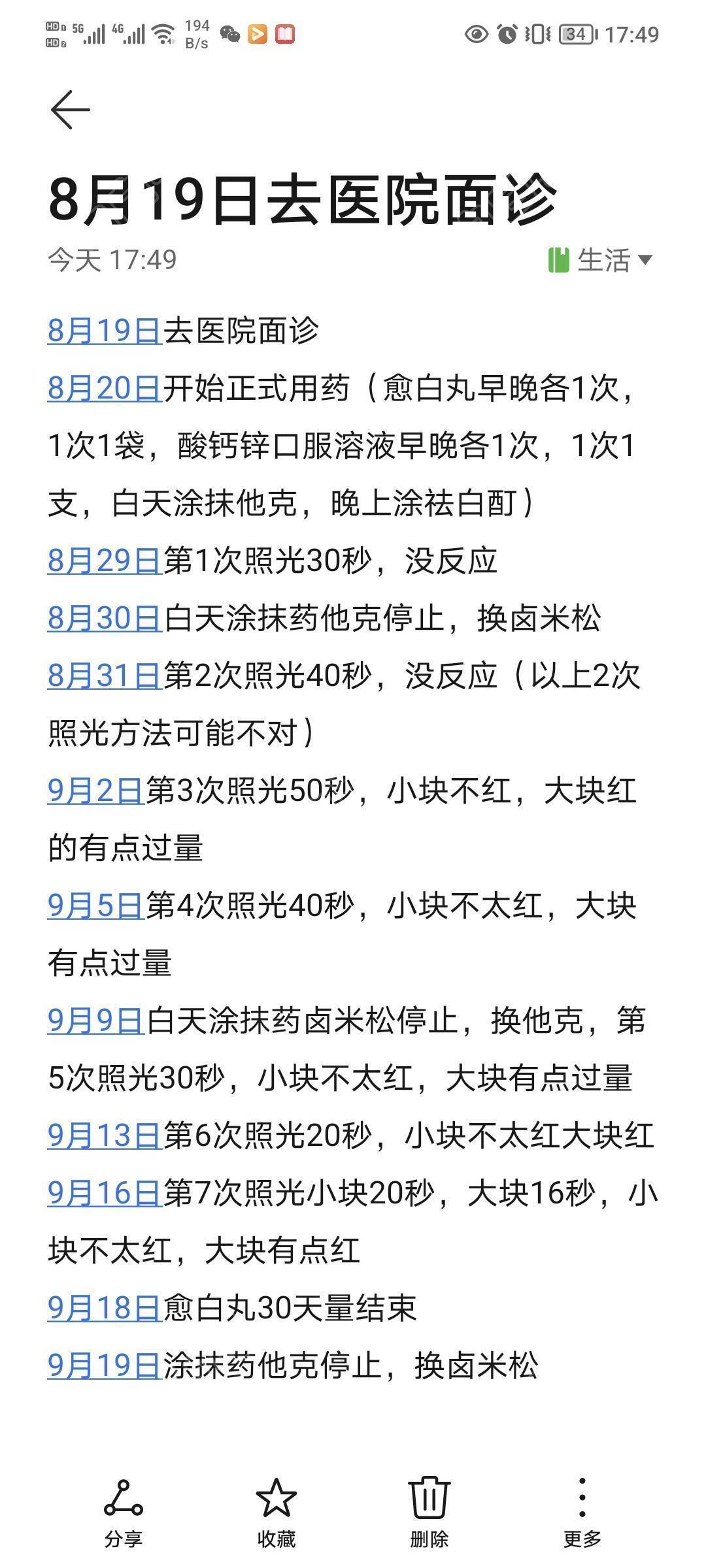Select the 9月16日 date link
The width and height of the screenshot is (706, 1568).
(x=105, y=1194)
